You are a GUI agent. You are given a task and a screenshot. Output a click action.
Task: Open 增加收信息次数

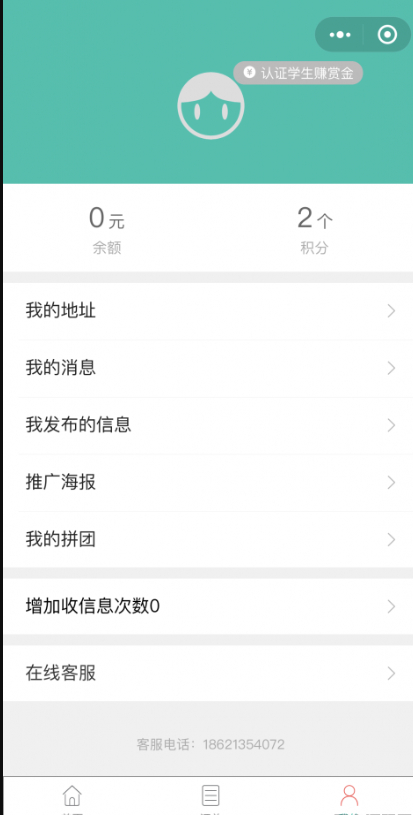(208, 607)
